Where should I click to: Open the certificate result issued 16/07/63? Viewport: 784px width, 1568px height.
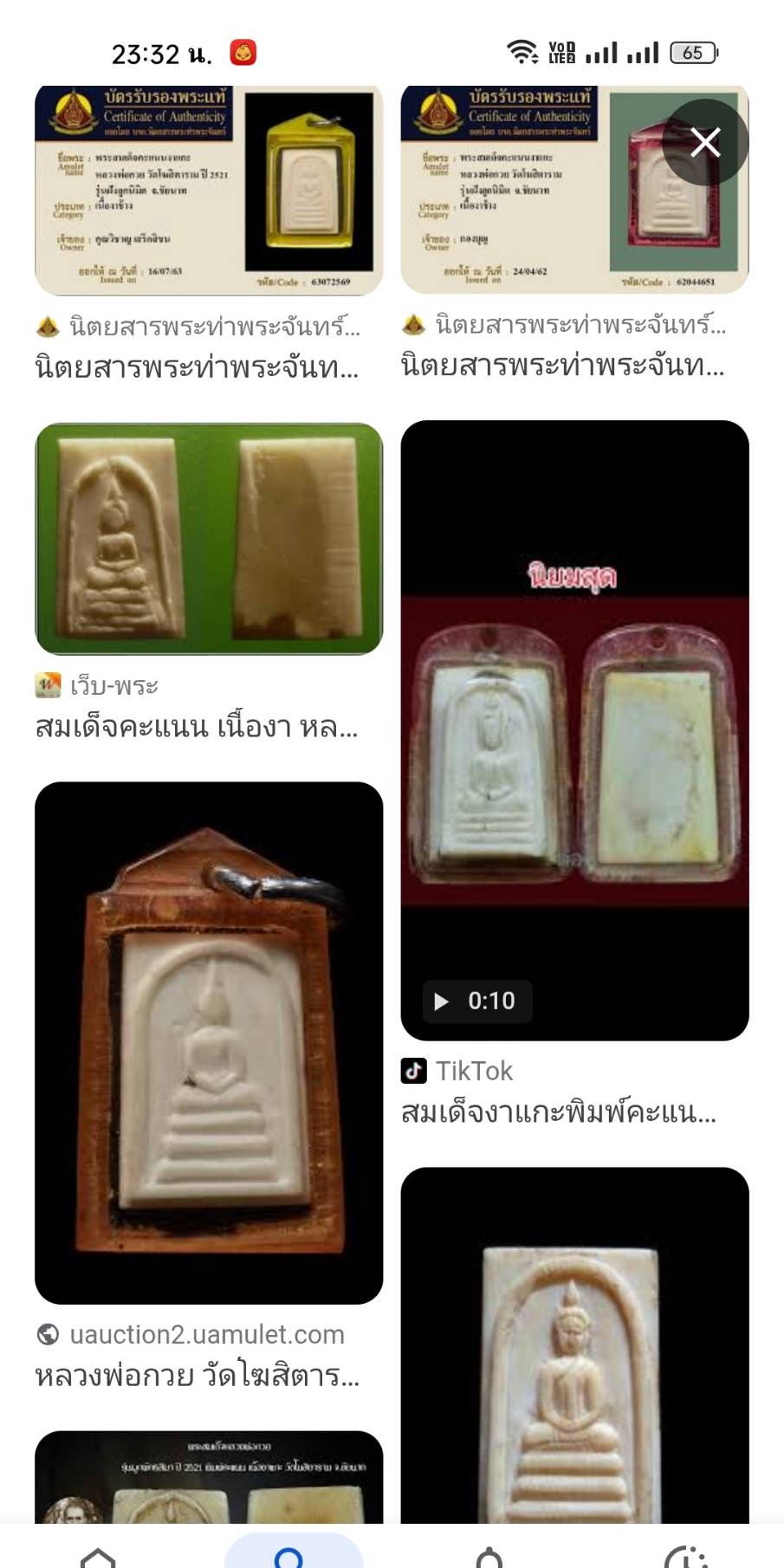click(x=209, y=191)
